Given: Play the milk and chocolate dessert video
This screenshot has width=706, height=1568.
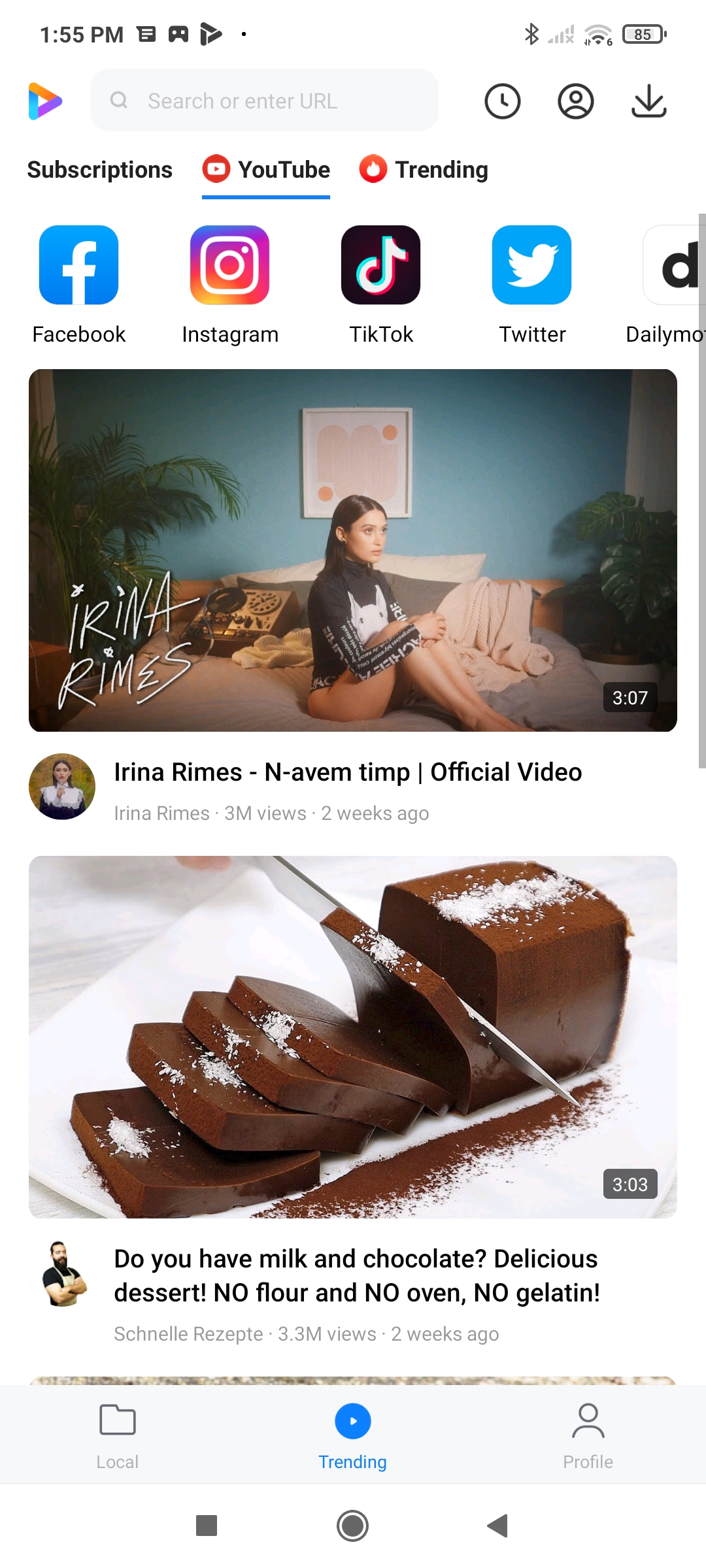Looking at the screenshot, I should 353,1037.
